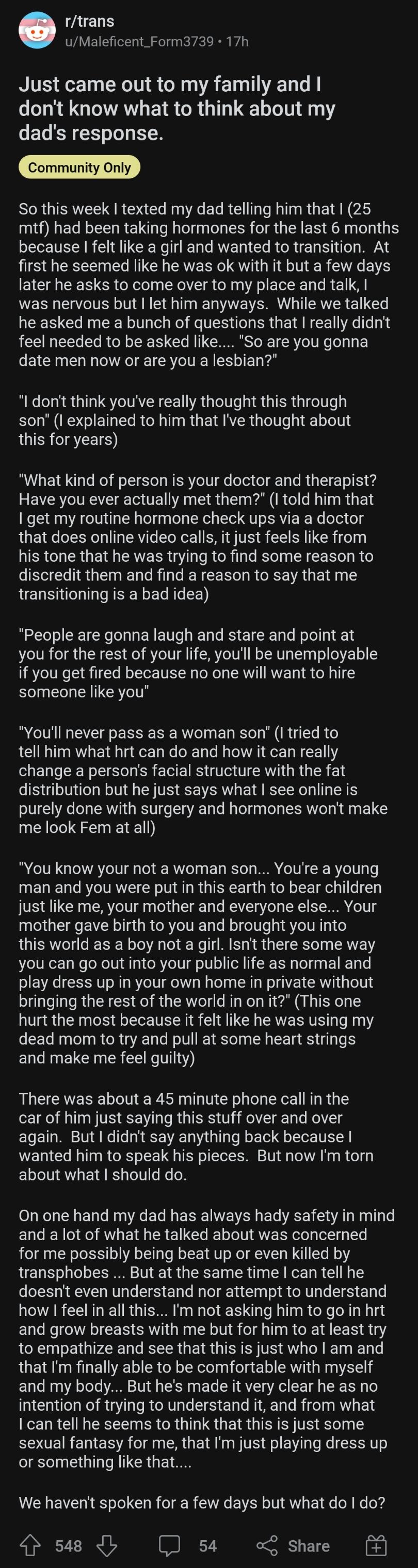Downvote this post
Viewport: 418px width, 1568px height.
click(x=107, y=1545)
